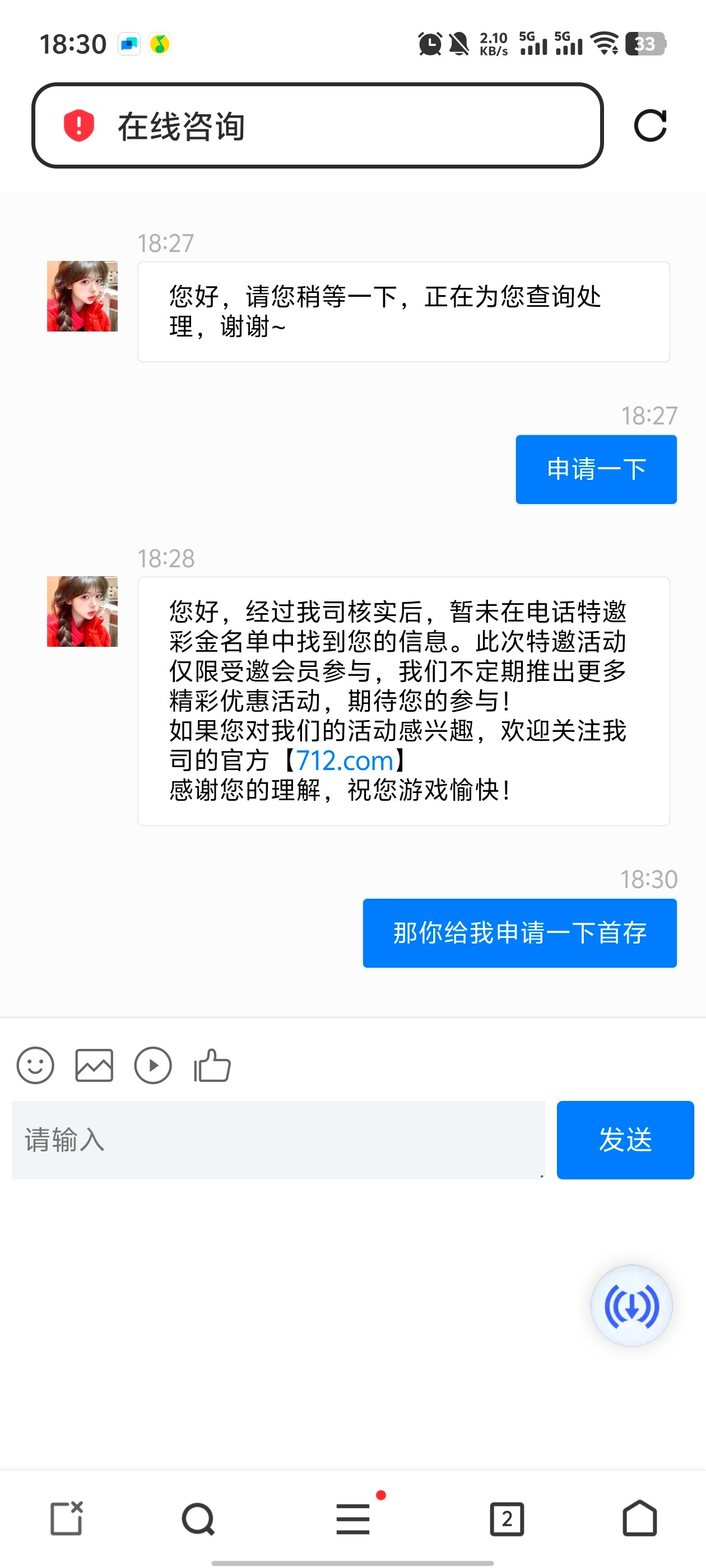The height and width of the screenshot is (1568, 706).
Task: View the two open tabs
Action: click(507, 1519)
